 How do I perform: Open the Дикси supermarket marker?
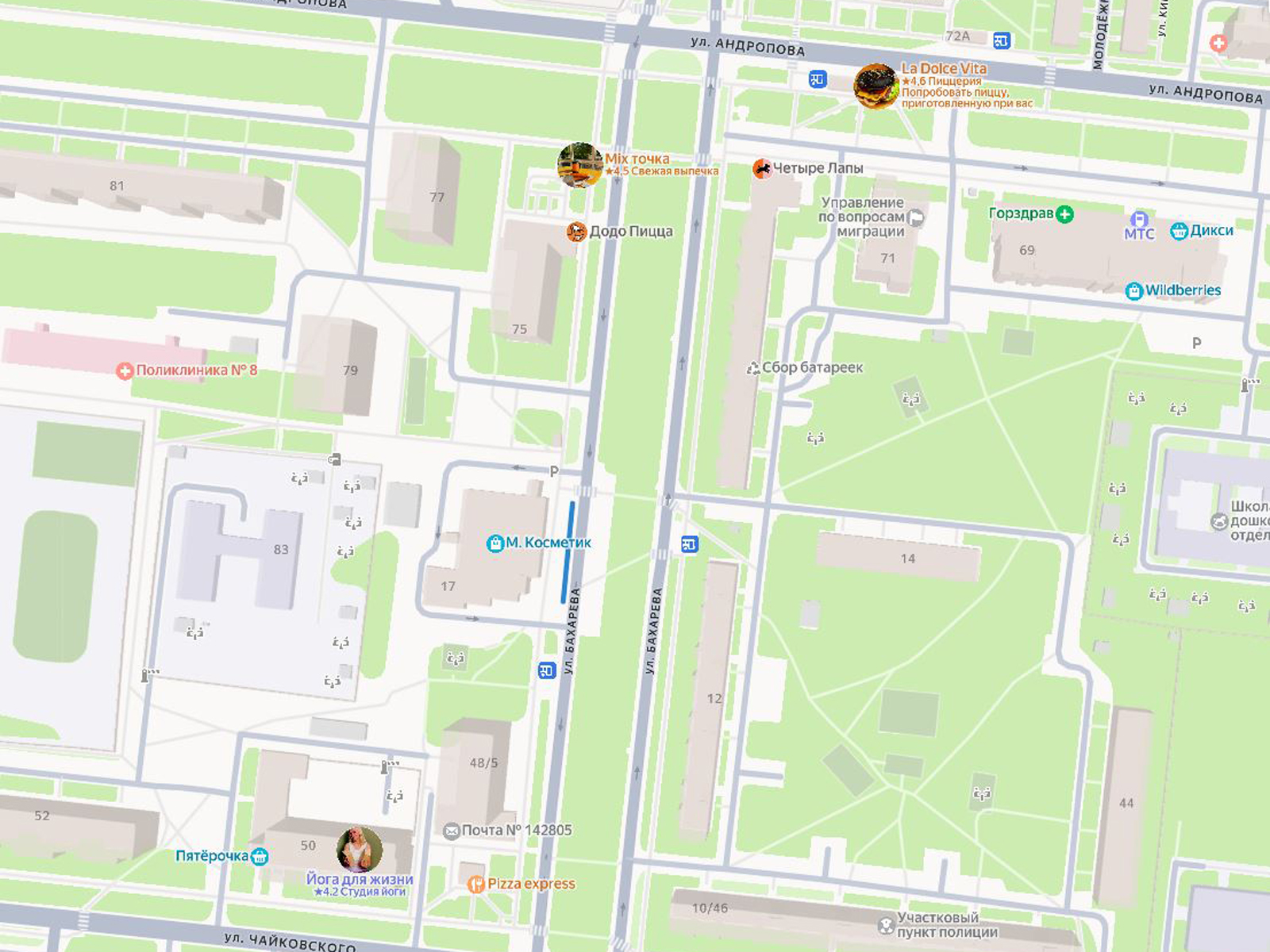pyautogui.click(x=1179, y=231)
